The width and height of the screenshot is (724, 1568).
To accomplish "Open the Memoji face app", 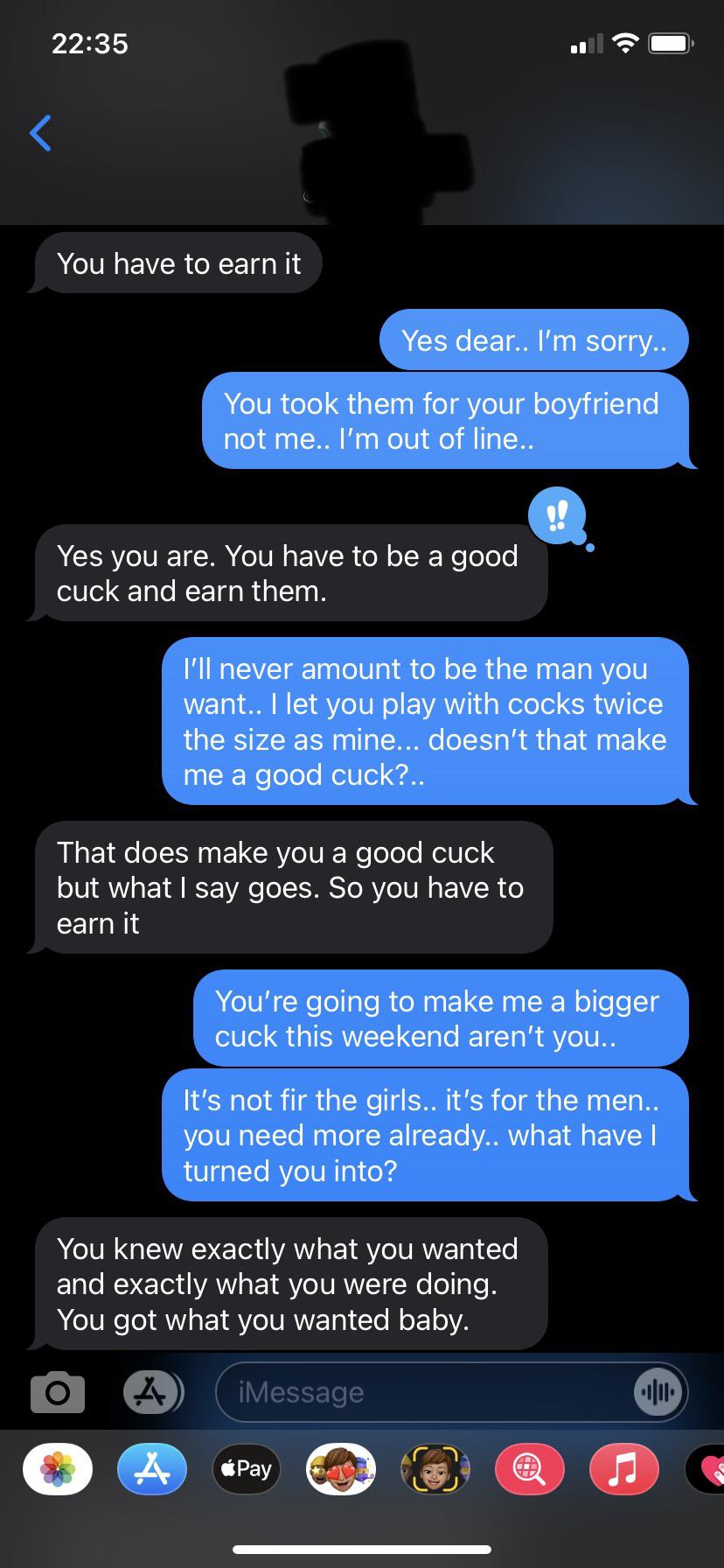I will point(435,1468).
